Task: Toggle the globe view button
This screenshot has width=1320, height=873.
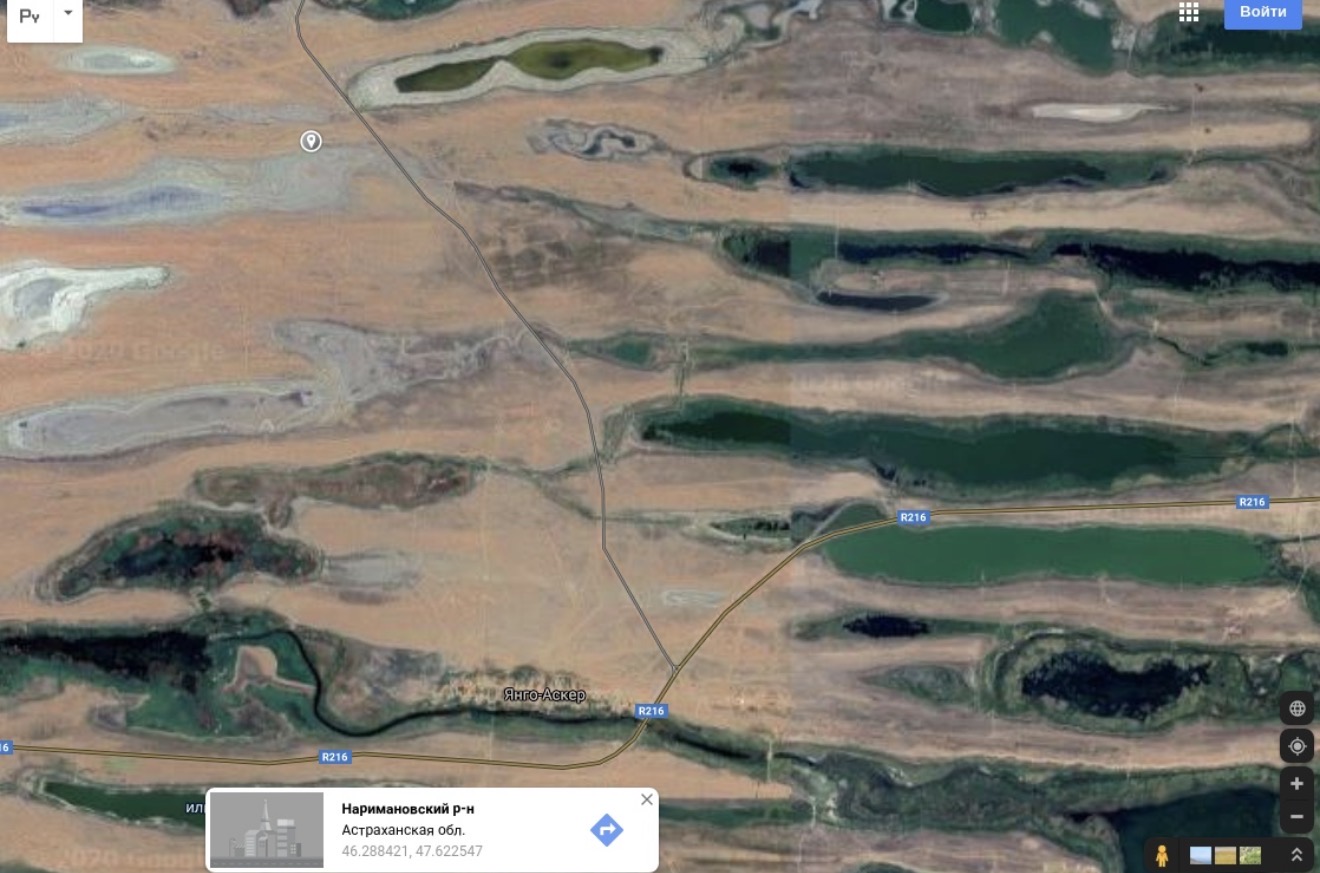Action: [x=1297, y=709]
